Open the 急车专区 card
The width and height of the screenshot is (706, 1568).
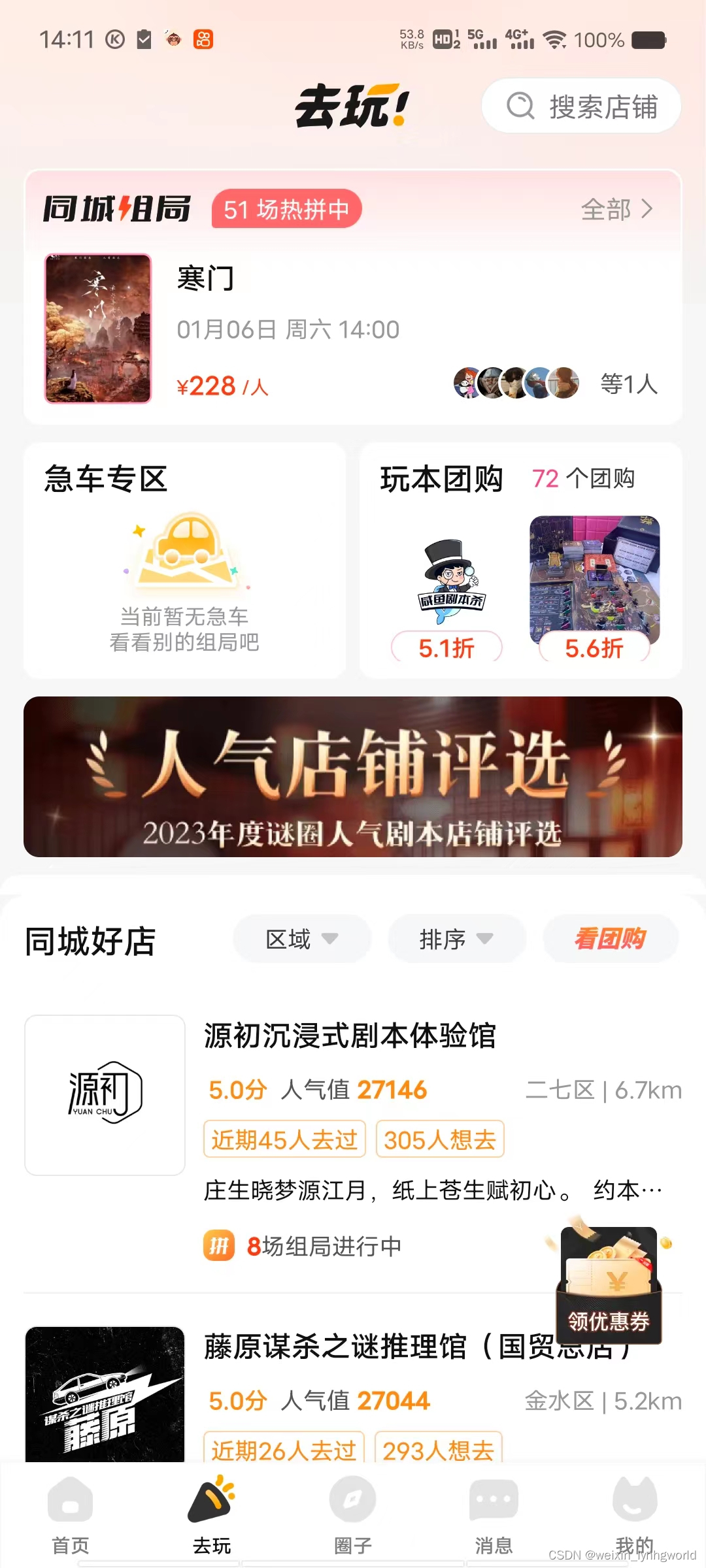tap(184, 560)
